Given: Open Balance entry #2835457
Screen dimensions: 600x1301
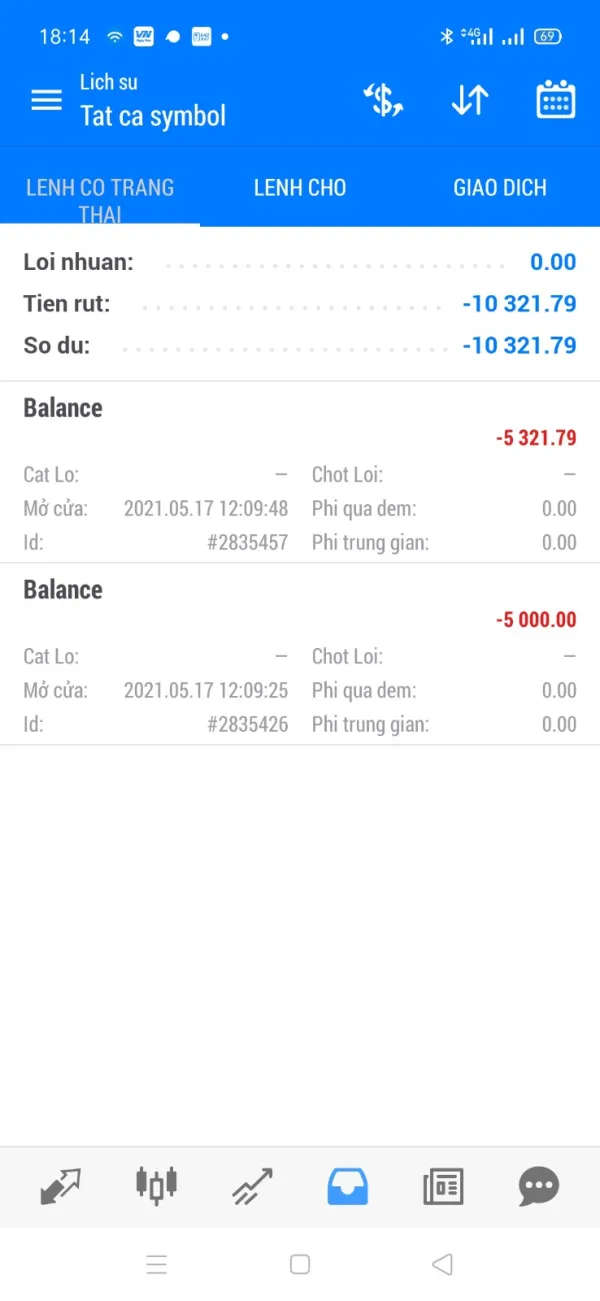Looking at the screenshot, I should click(300, 474).
